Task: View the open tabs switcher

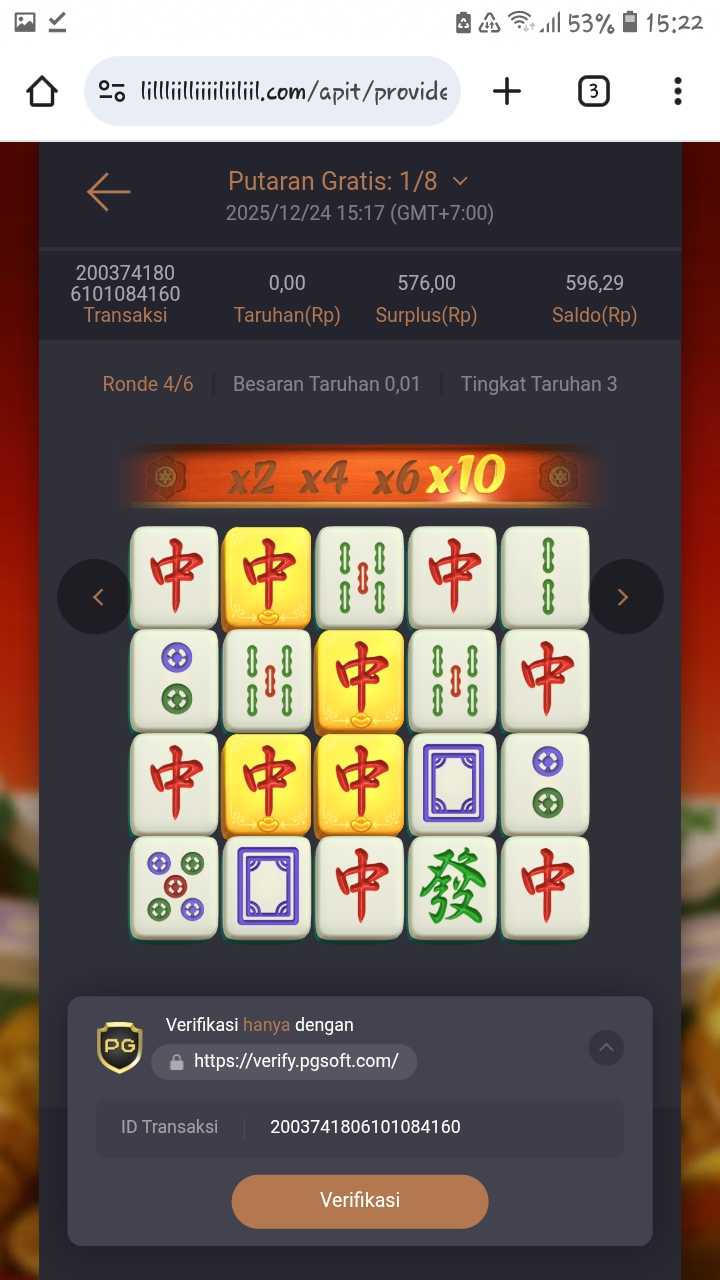Action: [x=593, y=92]
